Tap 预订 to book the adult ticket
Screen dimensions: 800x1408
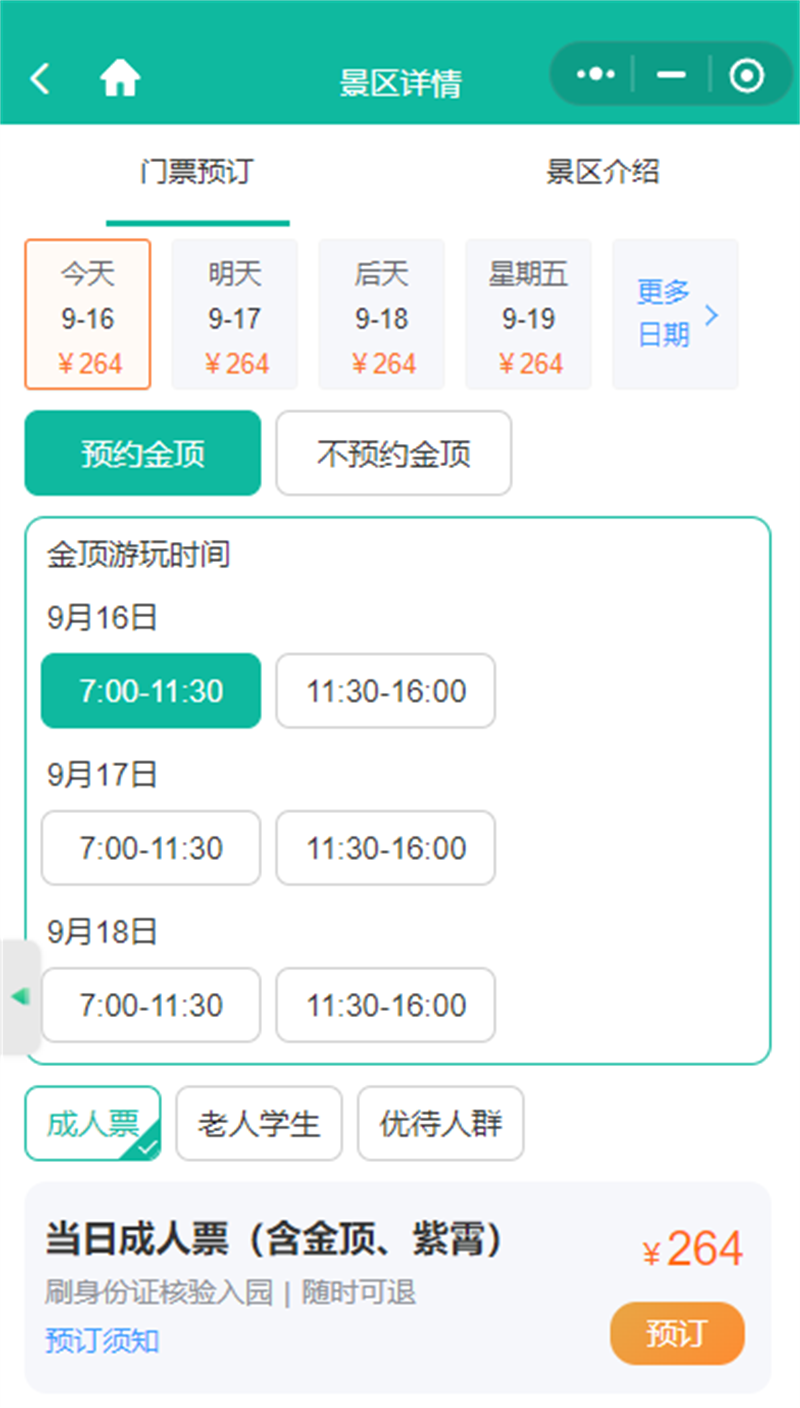point(677,1334)
